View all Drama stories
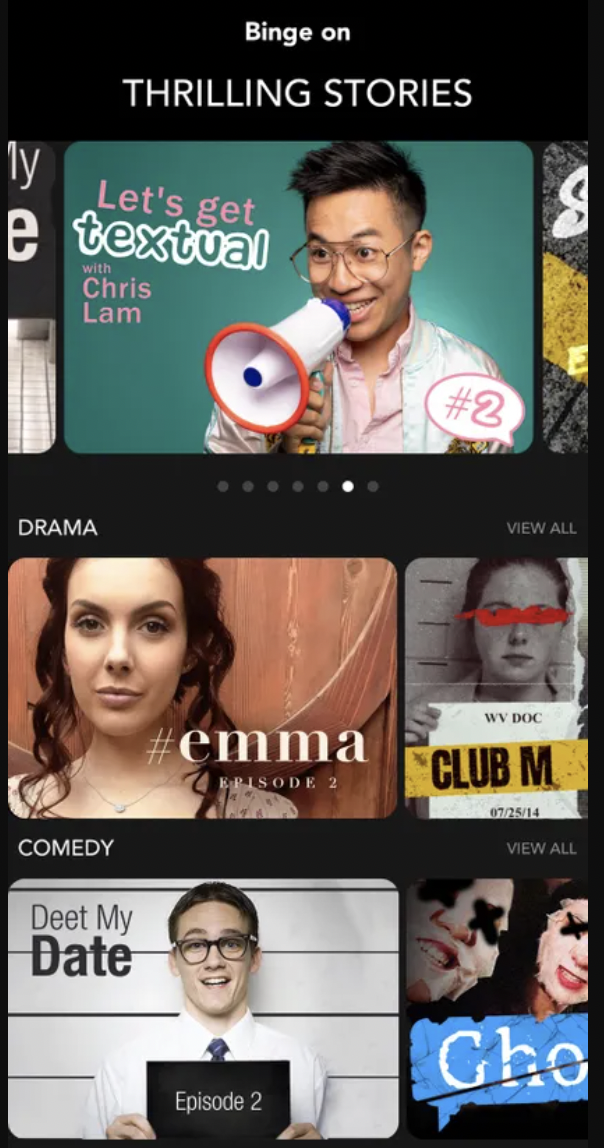 pyautogui.click(x=541, y=528)
